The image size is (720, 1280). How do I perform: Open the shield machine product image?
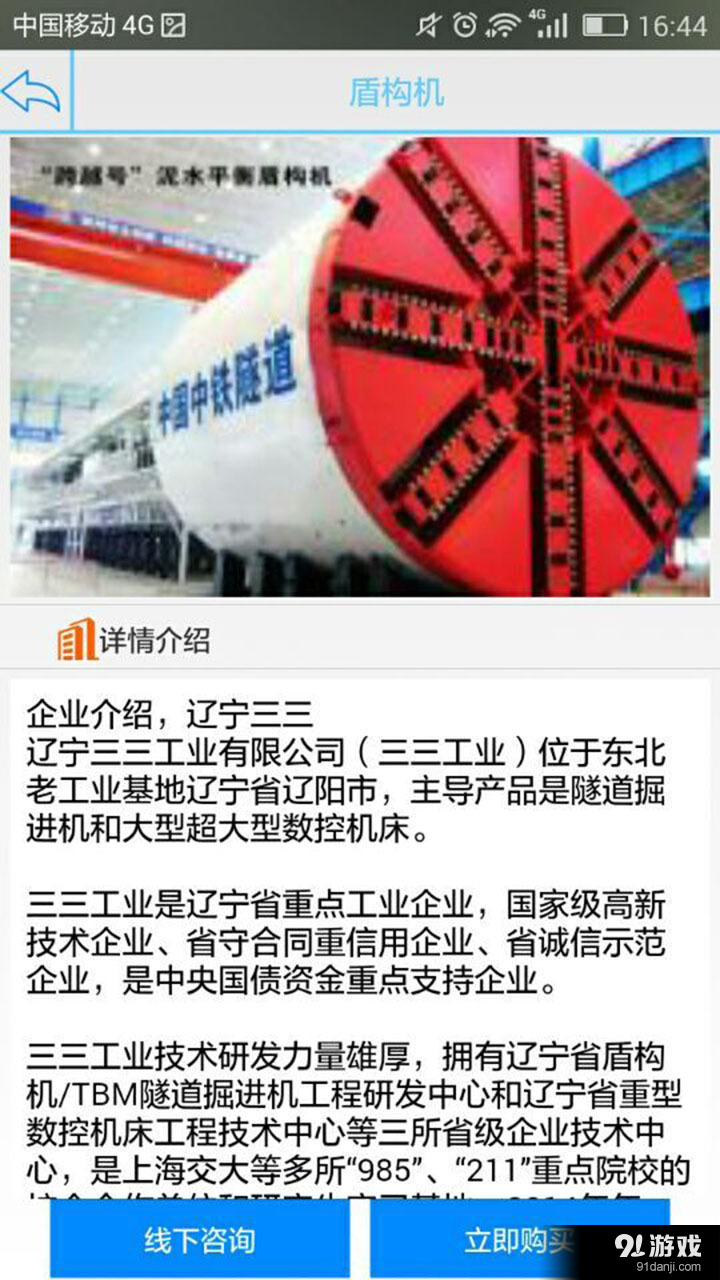point(360,367)
